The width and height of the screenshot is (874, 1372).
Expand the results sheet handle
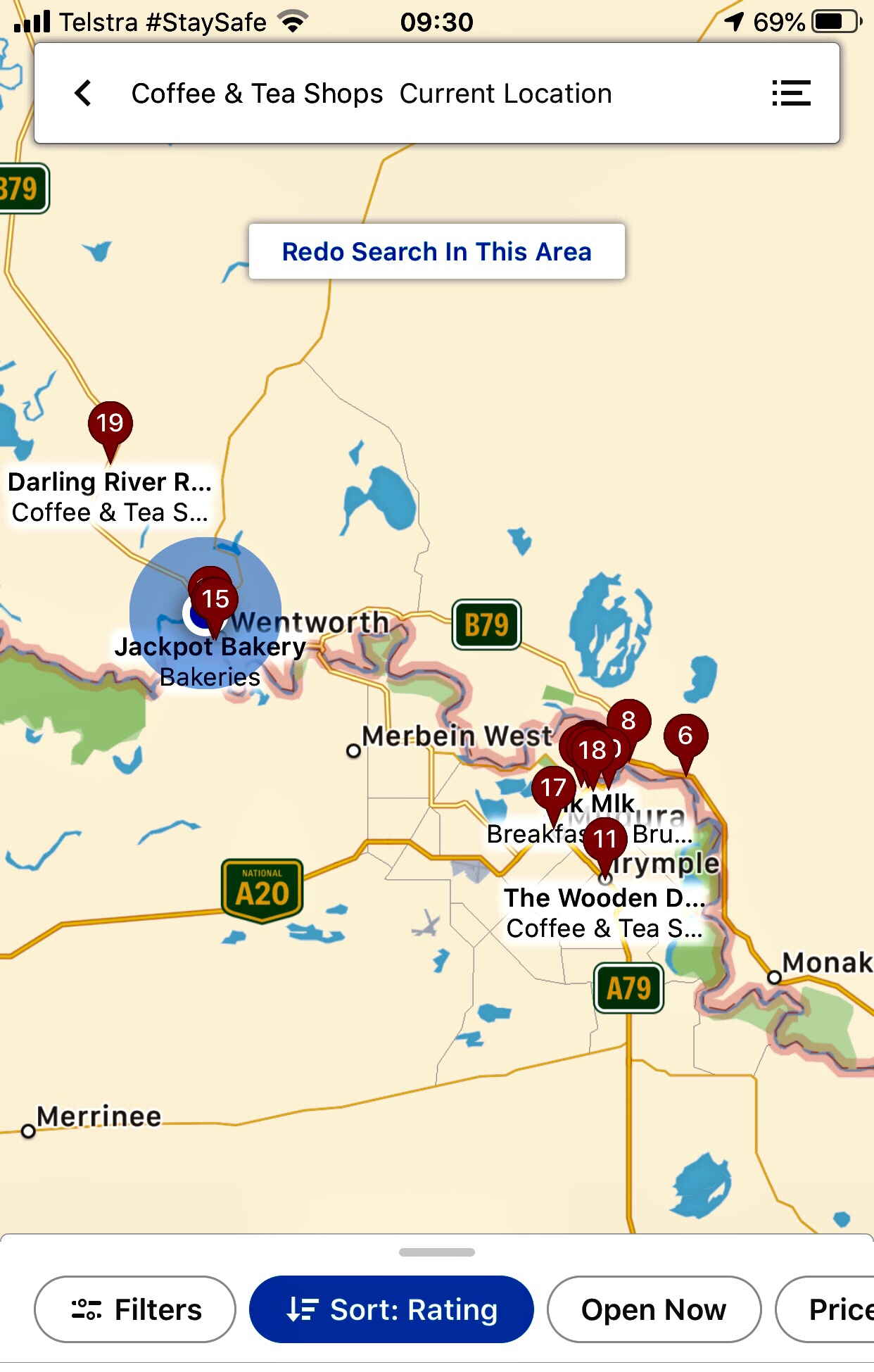436,1252
